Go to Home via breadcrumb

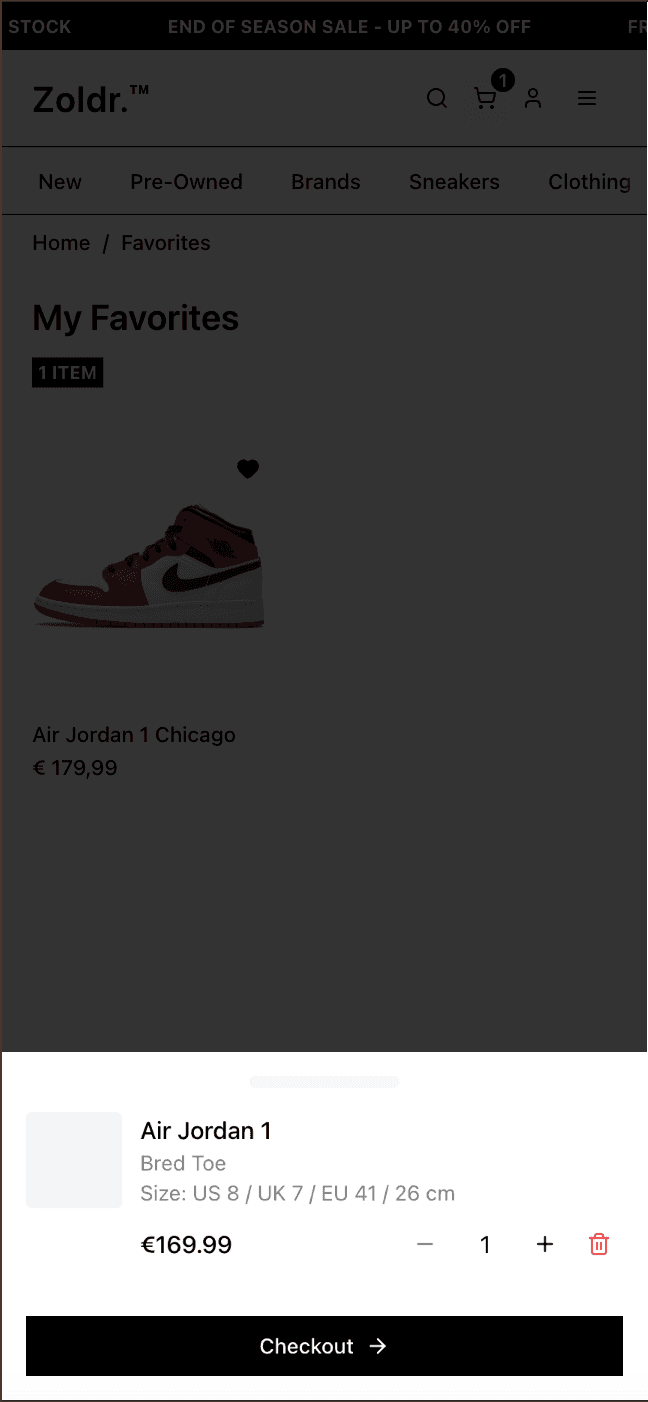point(61,243)
